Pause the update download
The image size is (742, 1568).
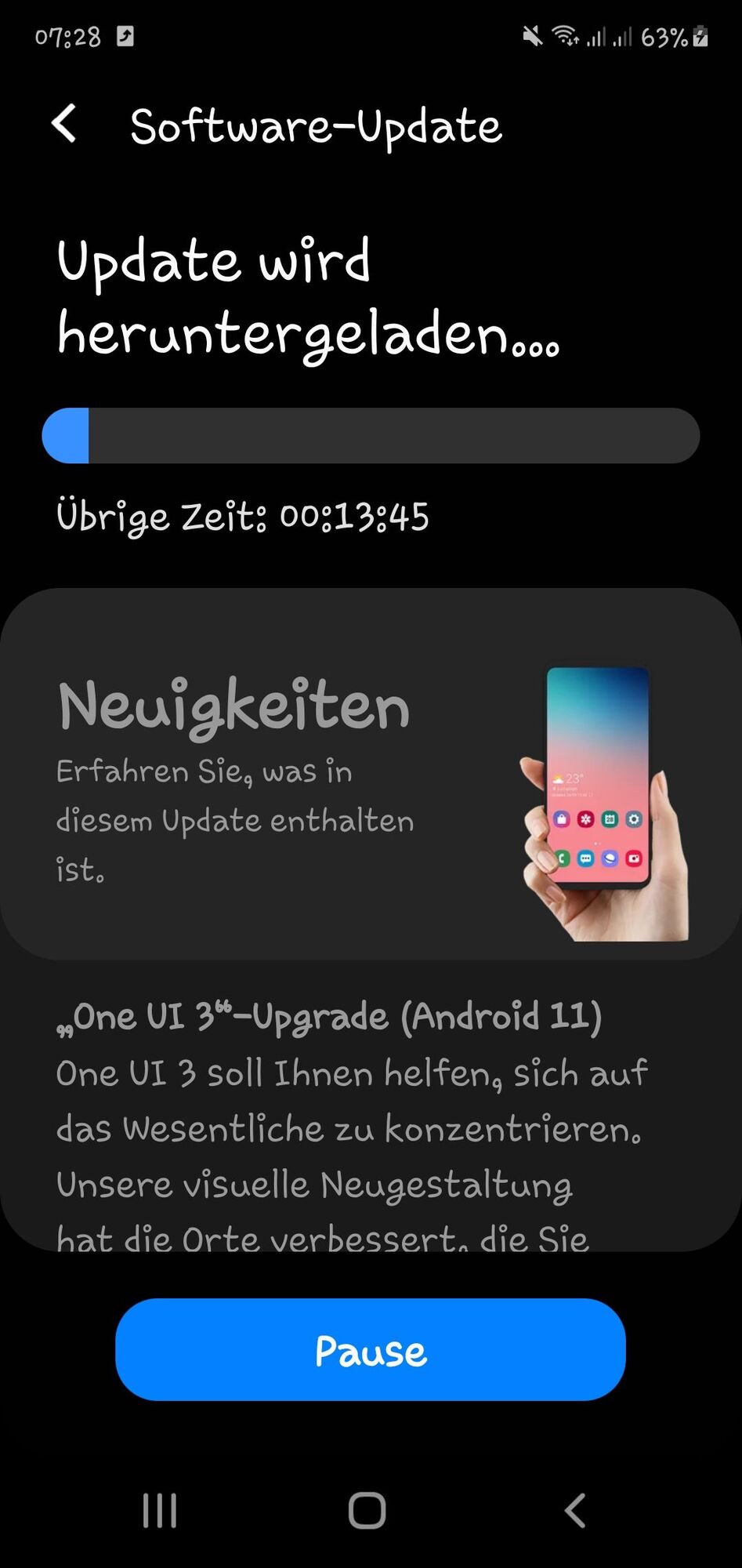tap(370, 1350)
